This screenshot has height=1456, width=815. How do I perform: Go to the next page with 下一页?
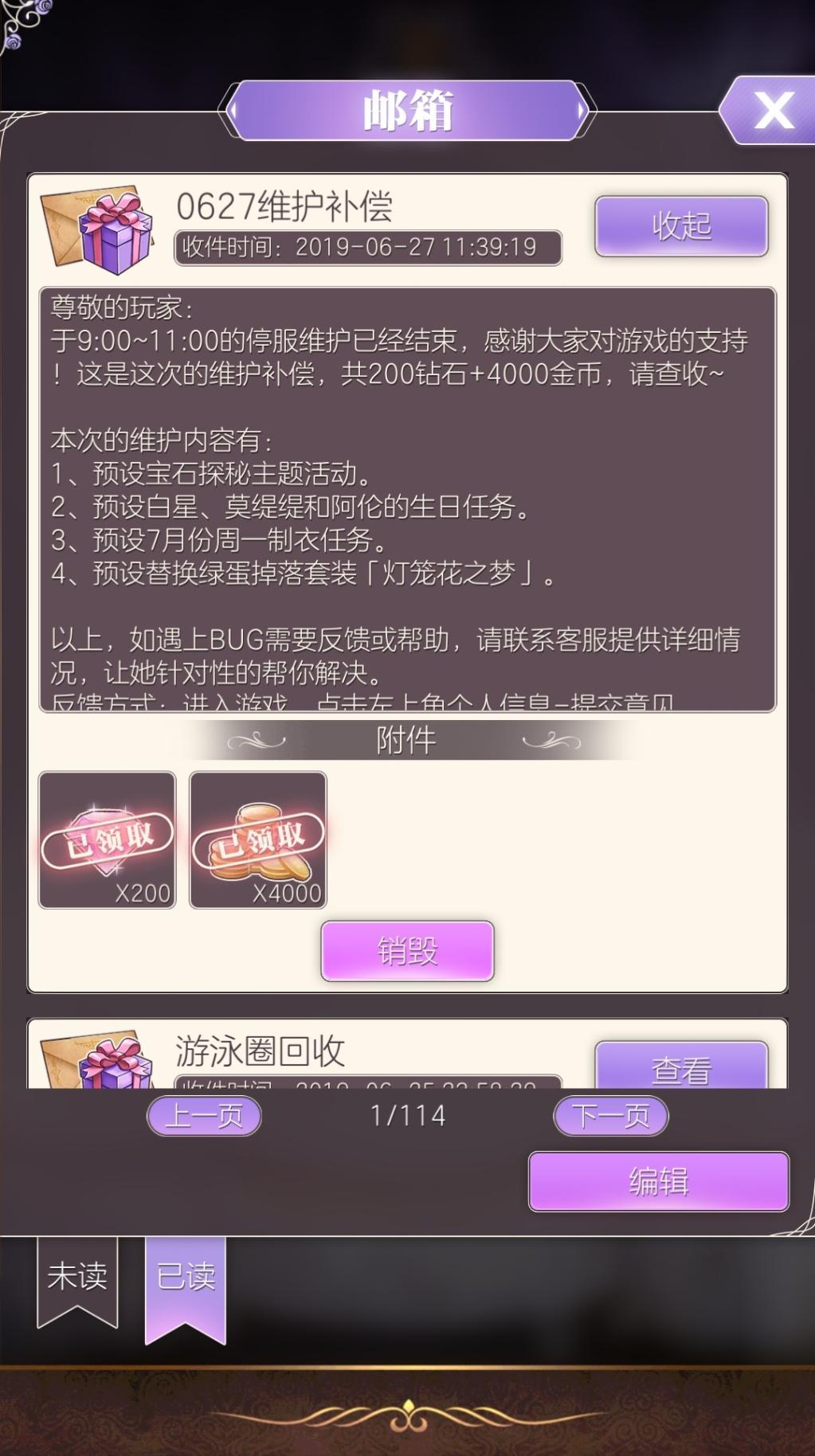pos(610,1116)
